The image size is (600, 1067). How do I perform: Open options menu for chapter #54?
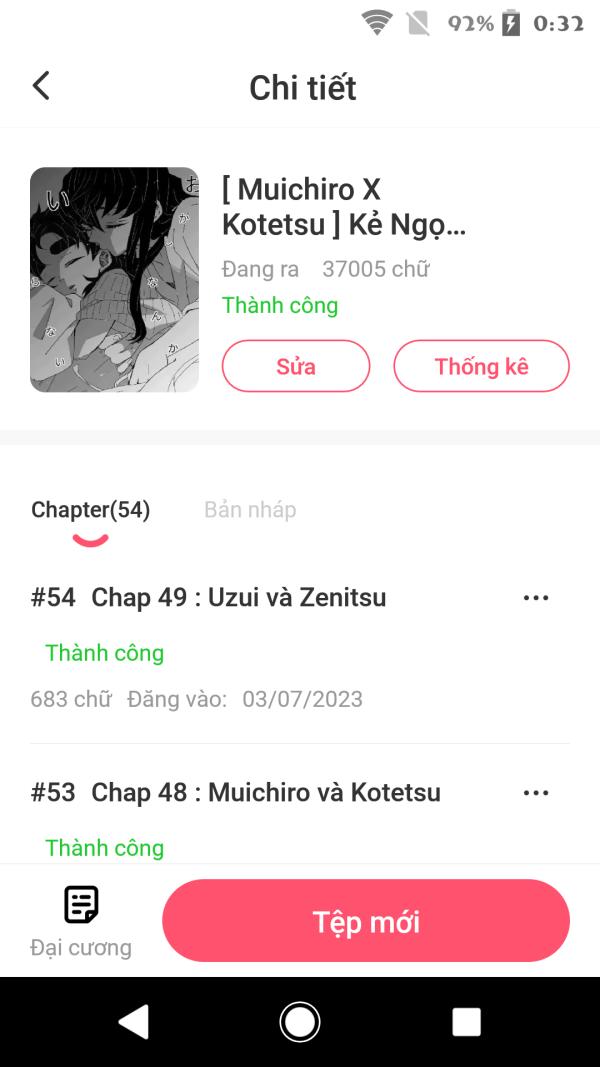tap(536, 598)
